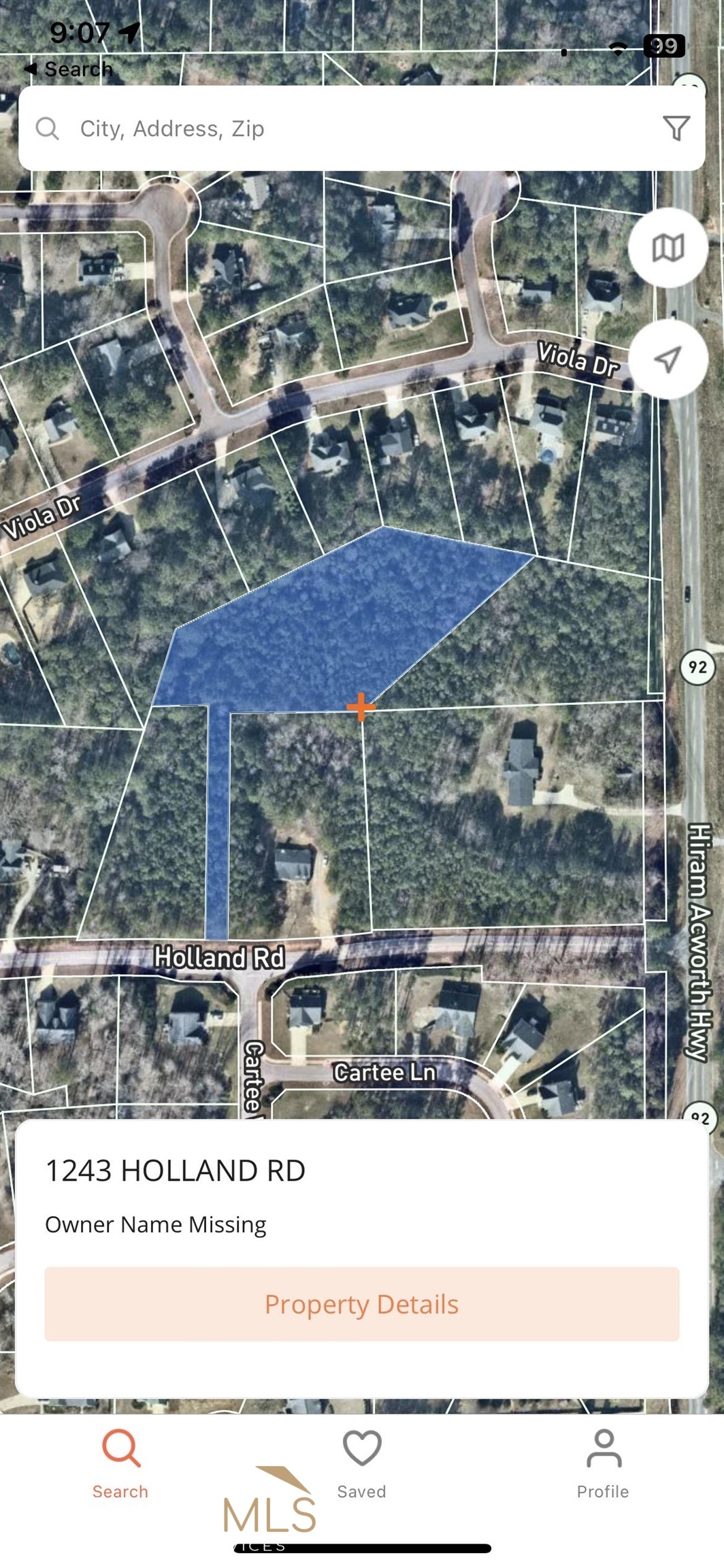Select the Search tab
The height and width of the screenshot is (1568, 724).
pyautogui.click(x=120, y=1462)
